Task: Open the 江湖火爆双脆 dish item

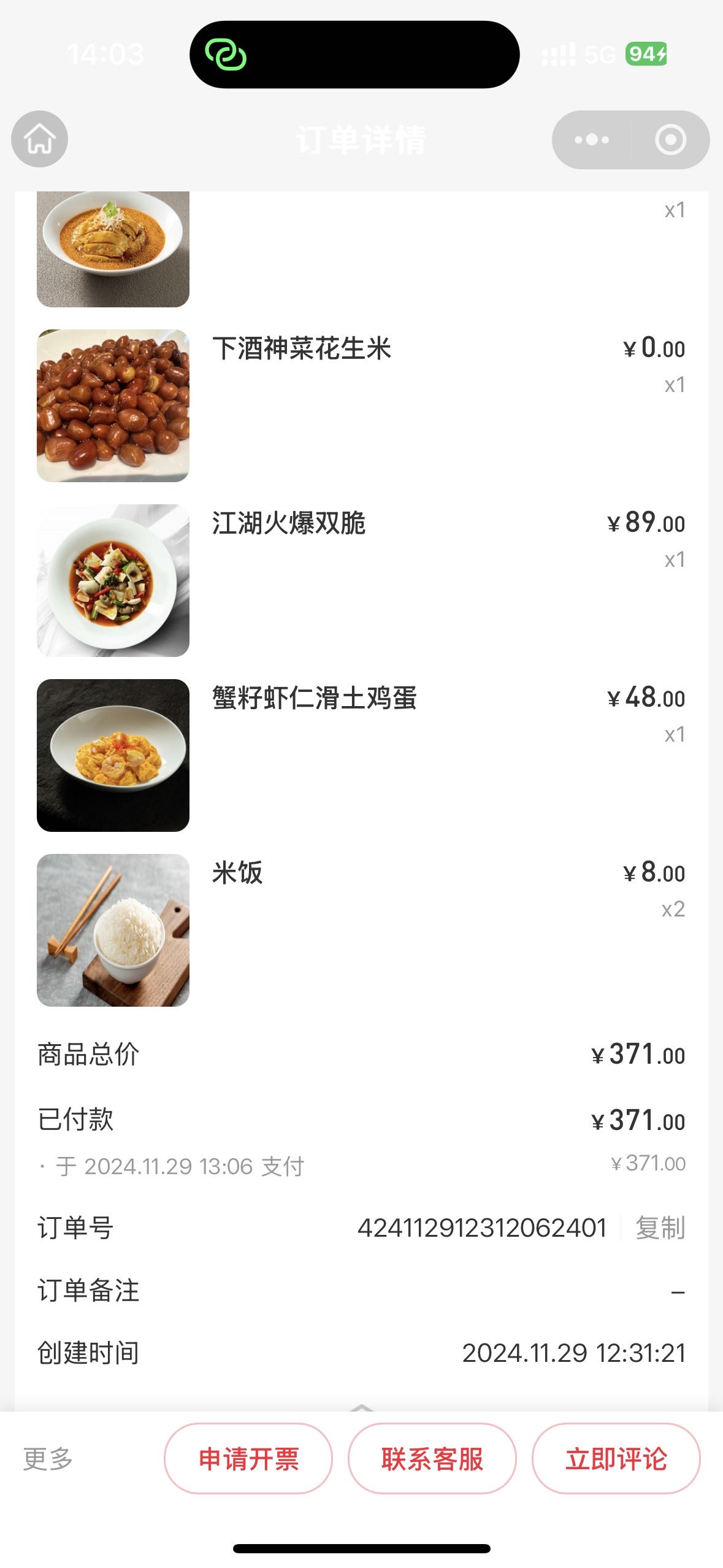Action: tap(361, 580)
